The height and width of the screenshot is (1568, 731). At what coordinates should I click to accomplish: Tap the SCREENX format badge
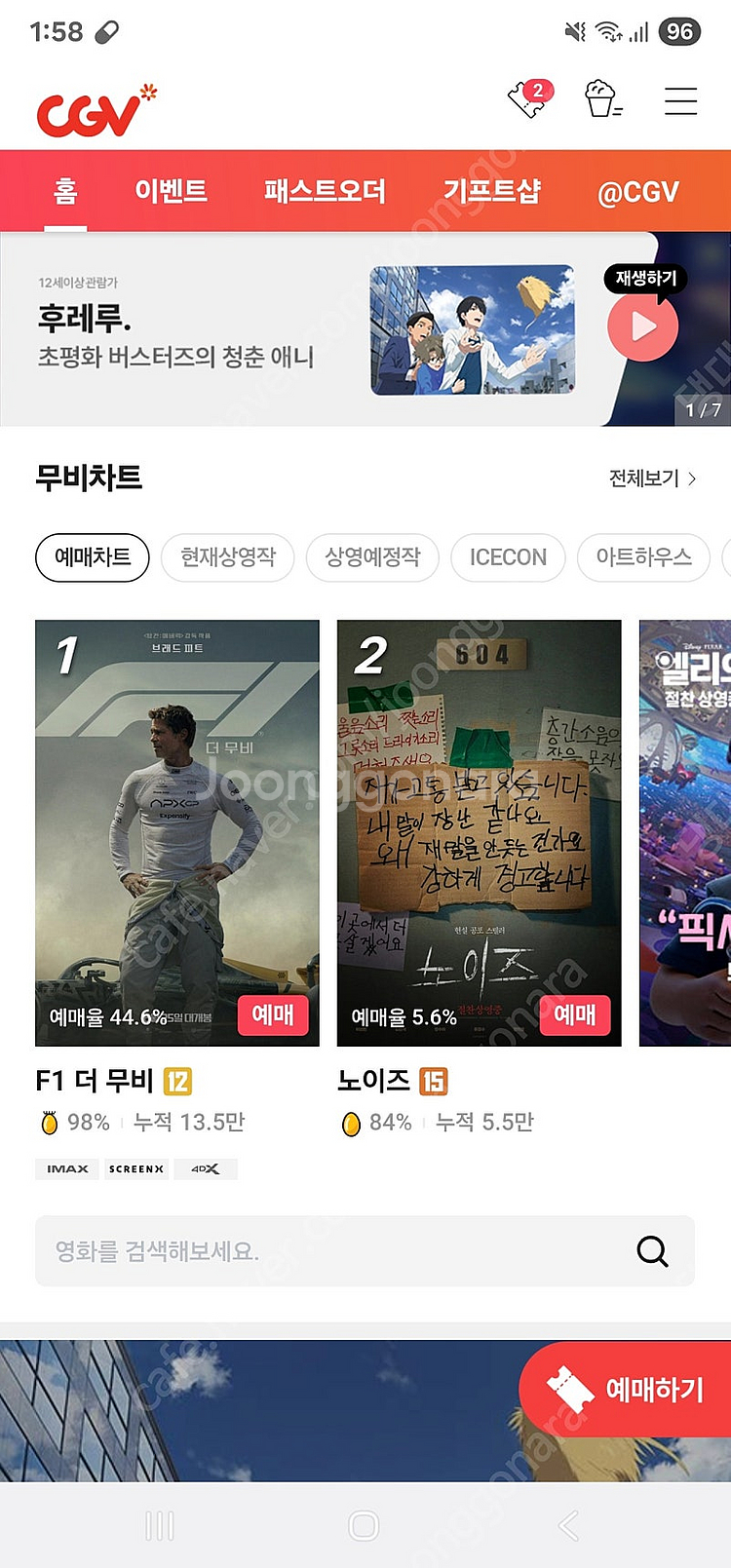pyautogui.click(x=135, y=1168)
